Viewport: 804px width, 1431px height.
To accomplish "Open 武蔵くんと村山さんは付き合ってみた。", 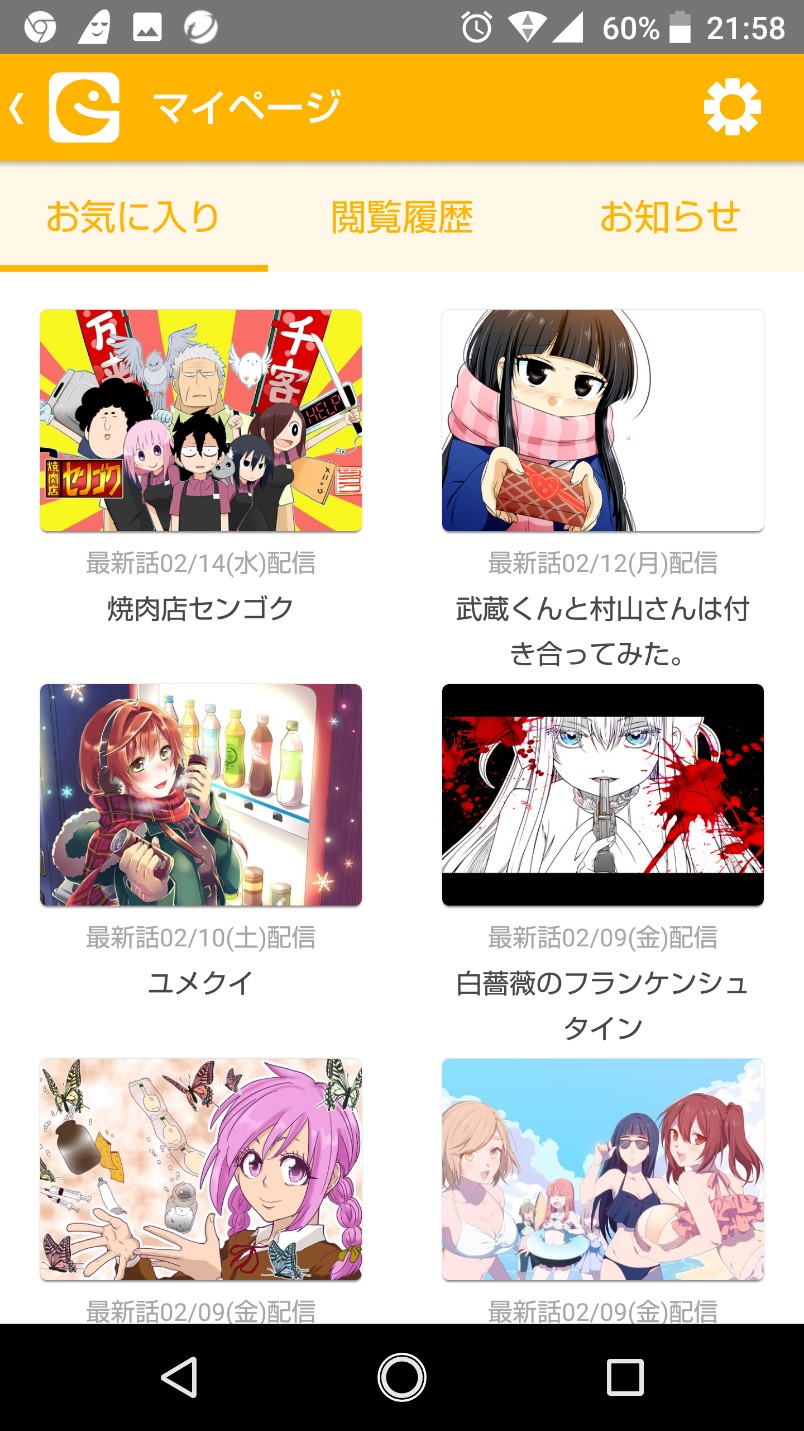I will (x=603, y=421).
